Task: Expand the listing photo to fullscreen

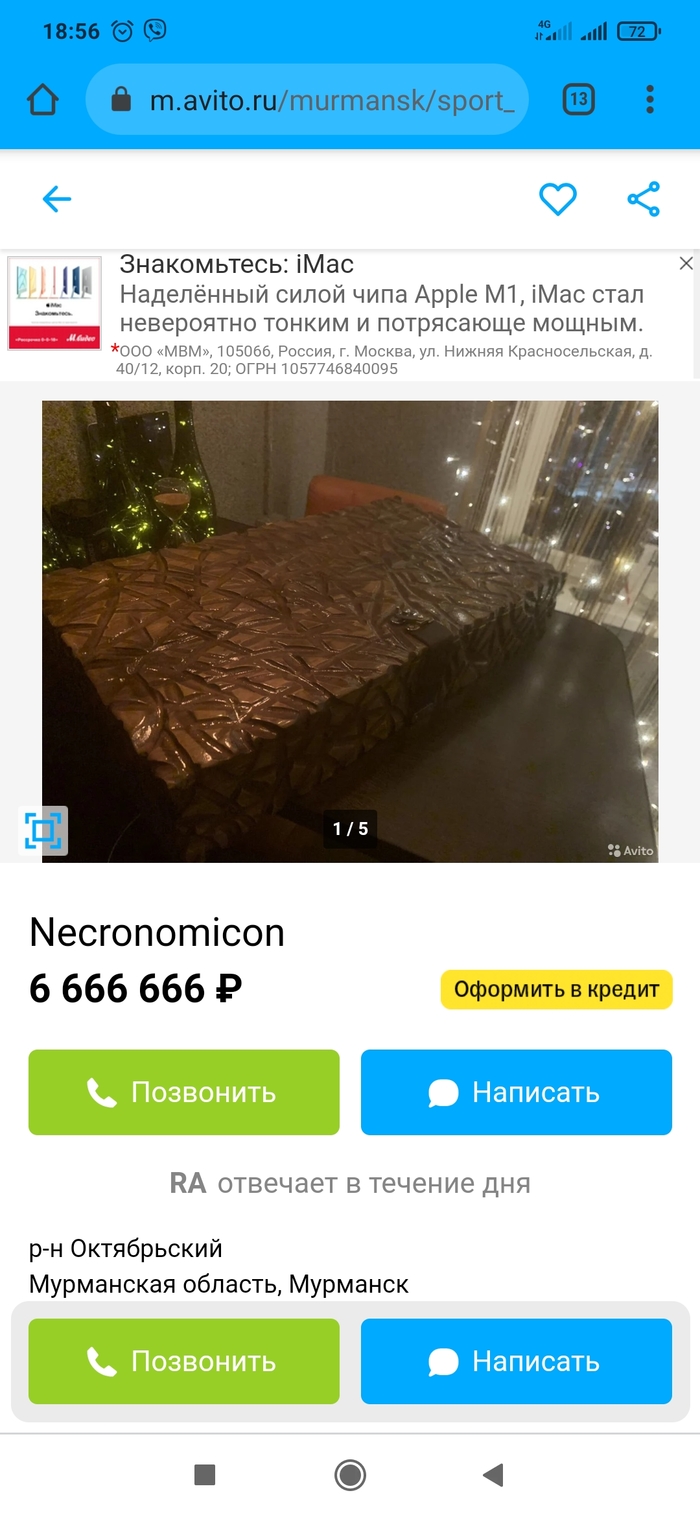Action: coord(43,830)
